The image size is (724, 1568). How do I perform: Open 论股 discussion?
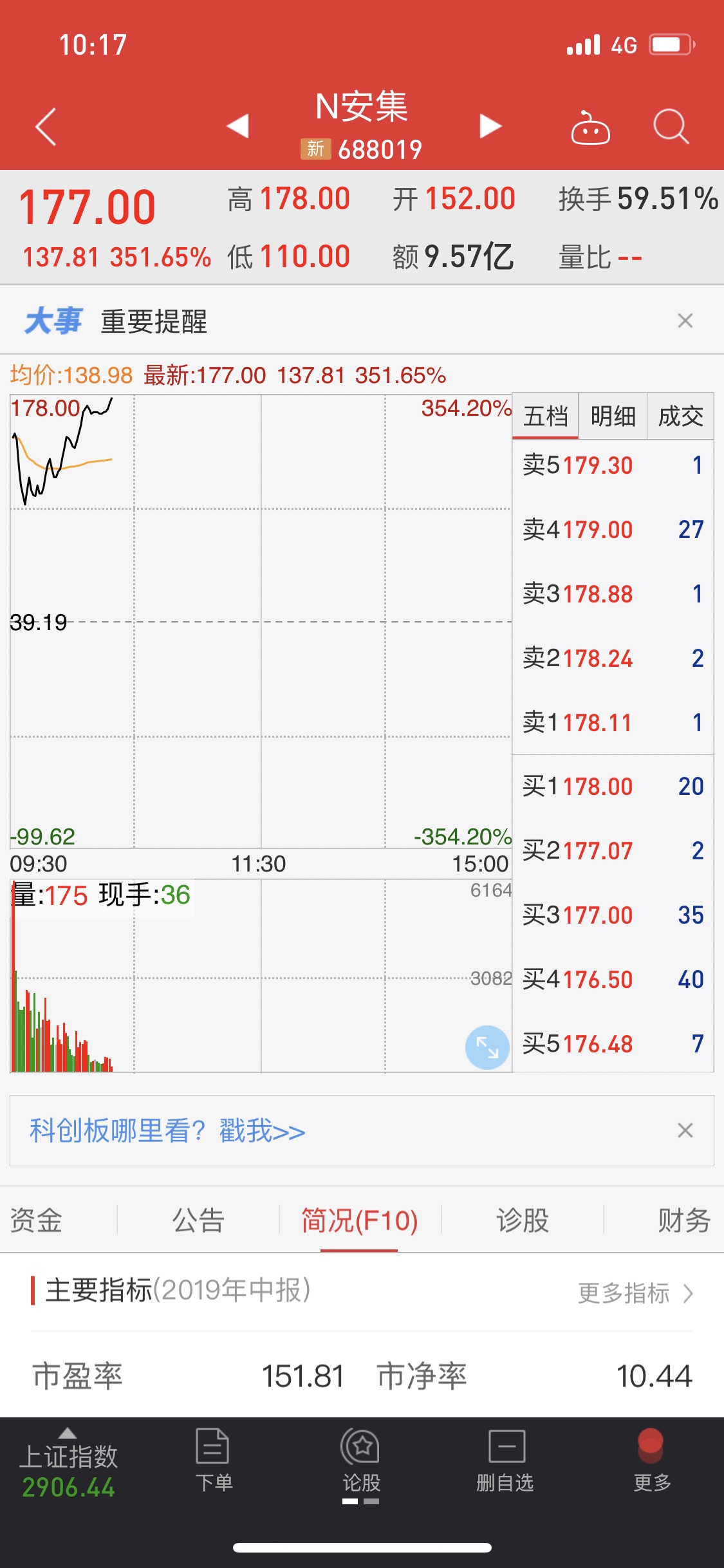point(361,1460)
